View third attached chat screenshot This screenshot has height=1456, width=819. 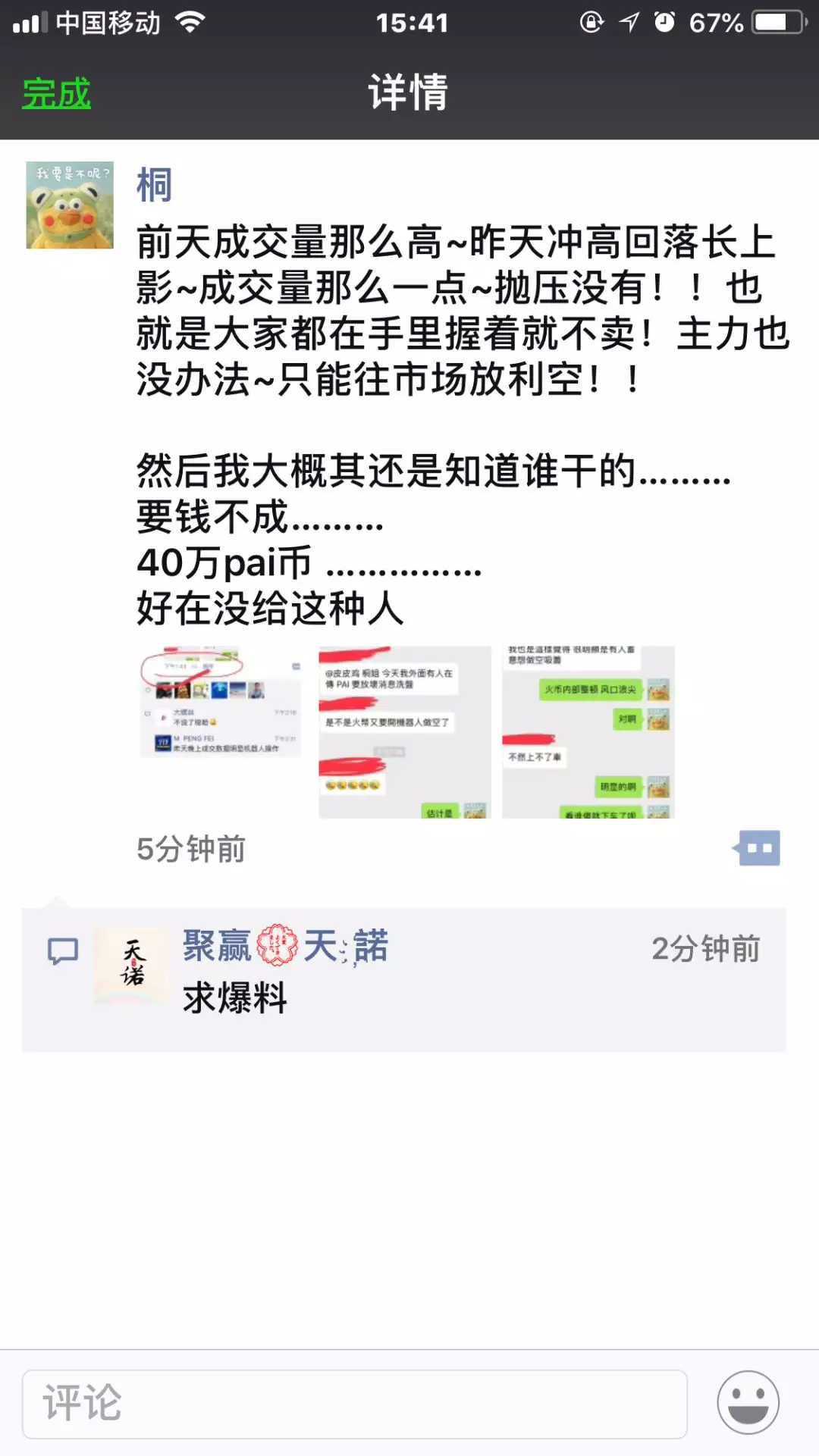coord(588,732)
